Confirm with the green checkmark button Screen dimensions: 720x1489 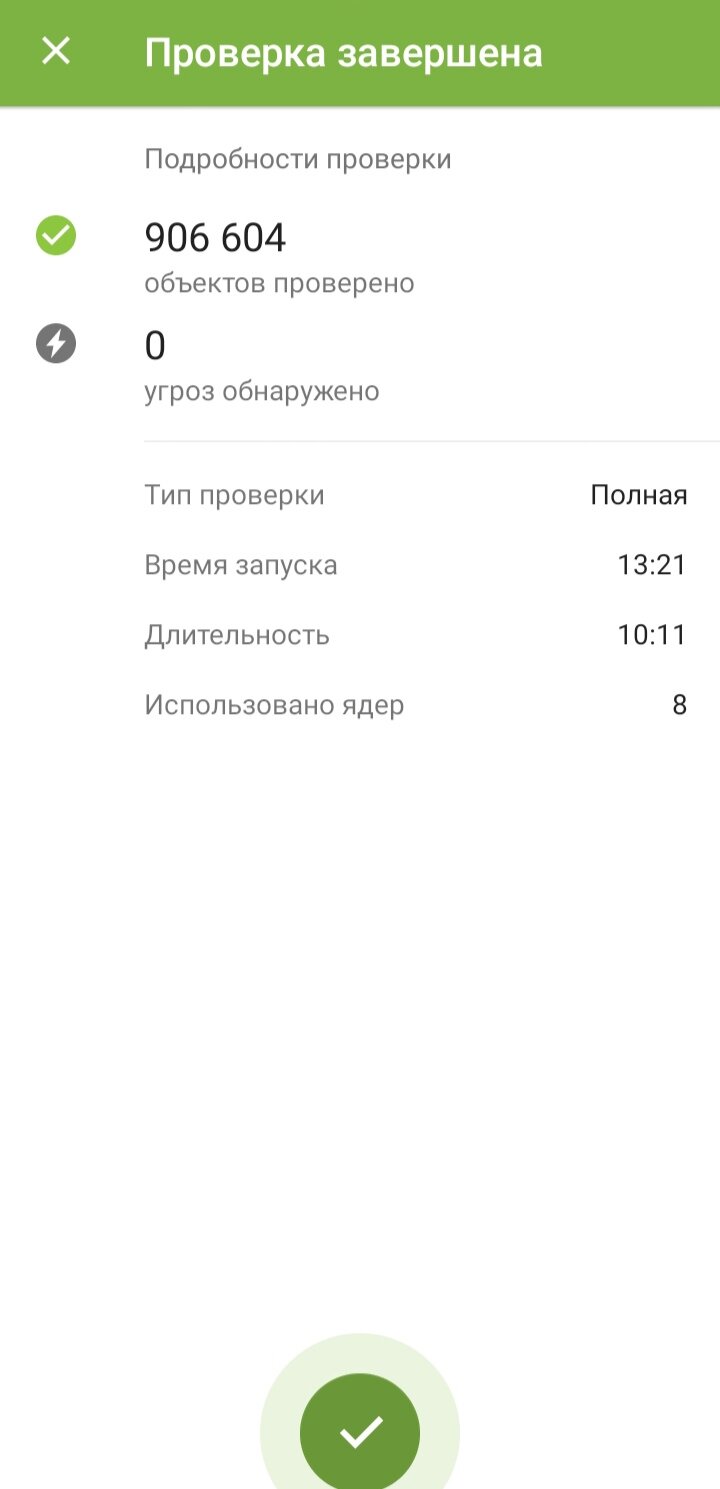click(x=360, y=1431)
